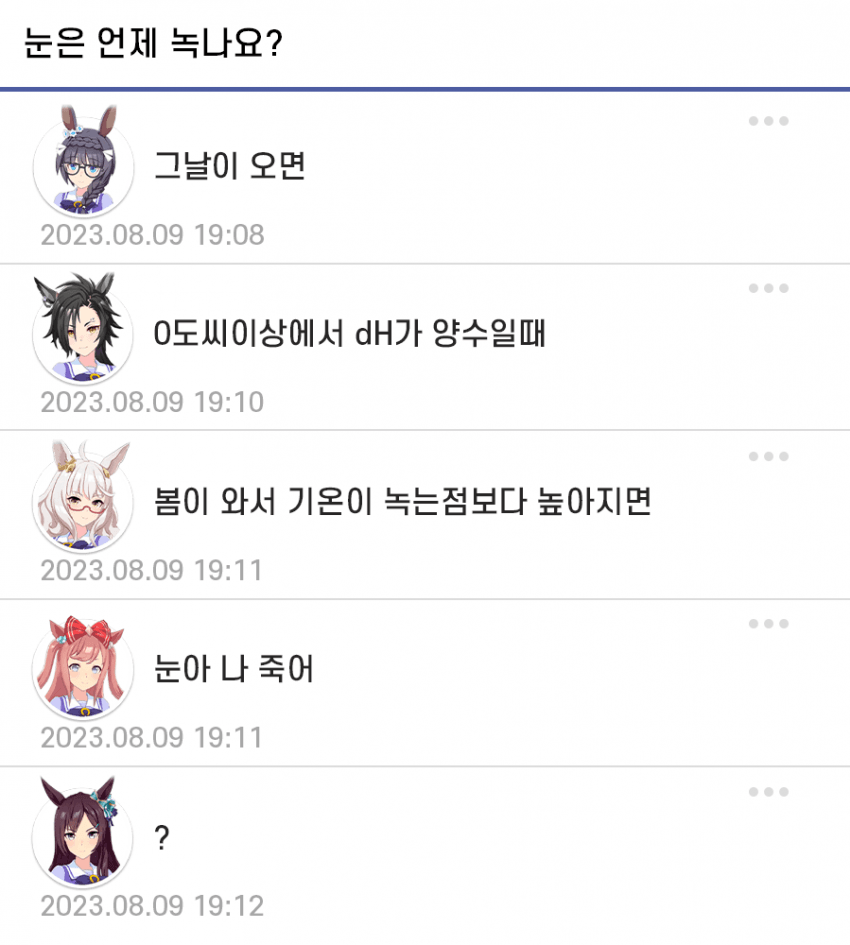This screenshot has height=945, width=850.
Task: View profile of '그날이 오면' commenter avatar
Action: click(x=82, y=164)
